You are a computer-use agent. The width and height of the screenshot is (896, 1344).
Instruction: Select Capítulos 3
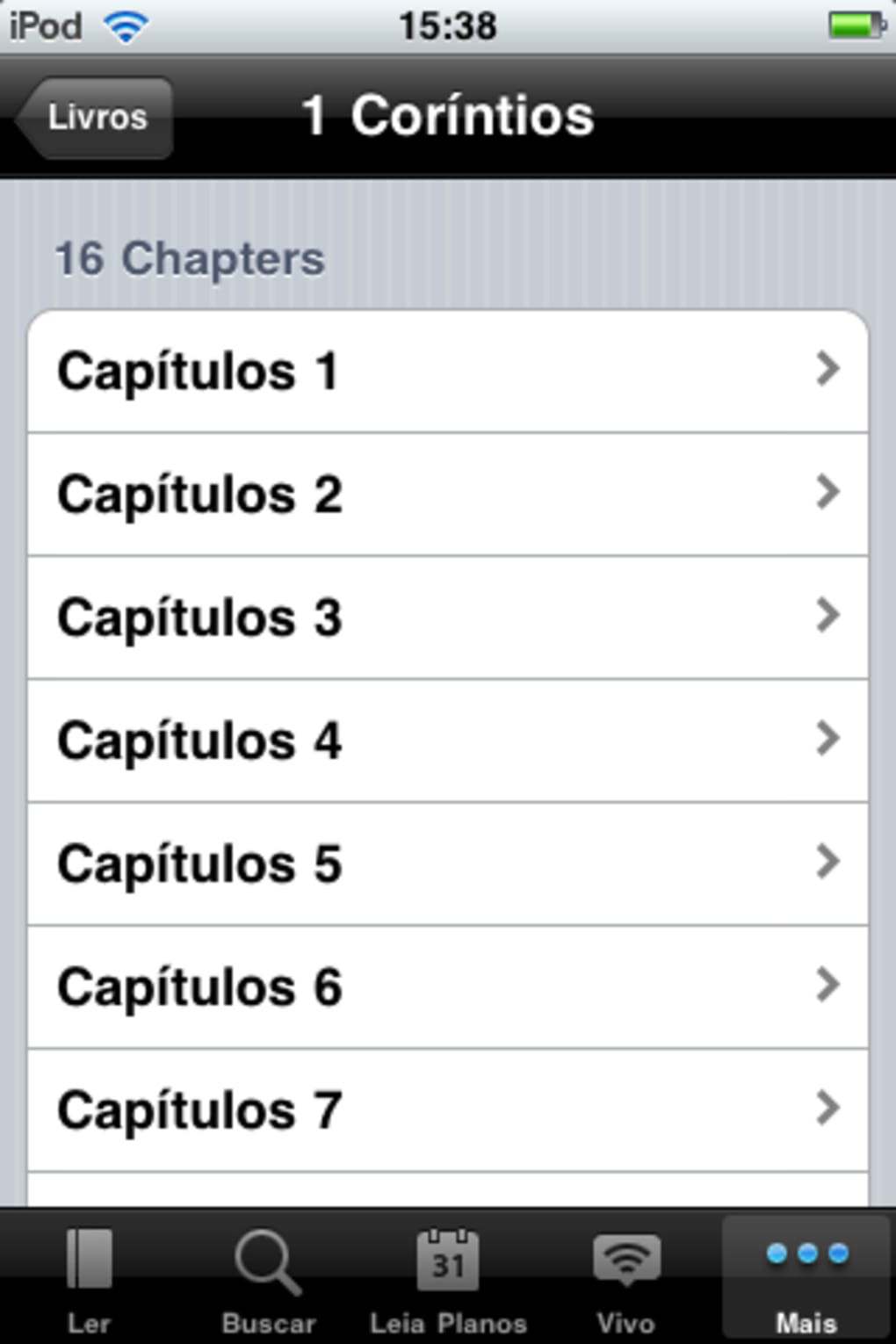(x=448, y=618)
